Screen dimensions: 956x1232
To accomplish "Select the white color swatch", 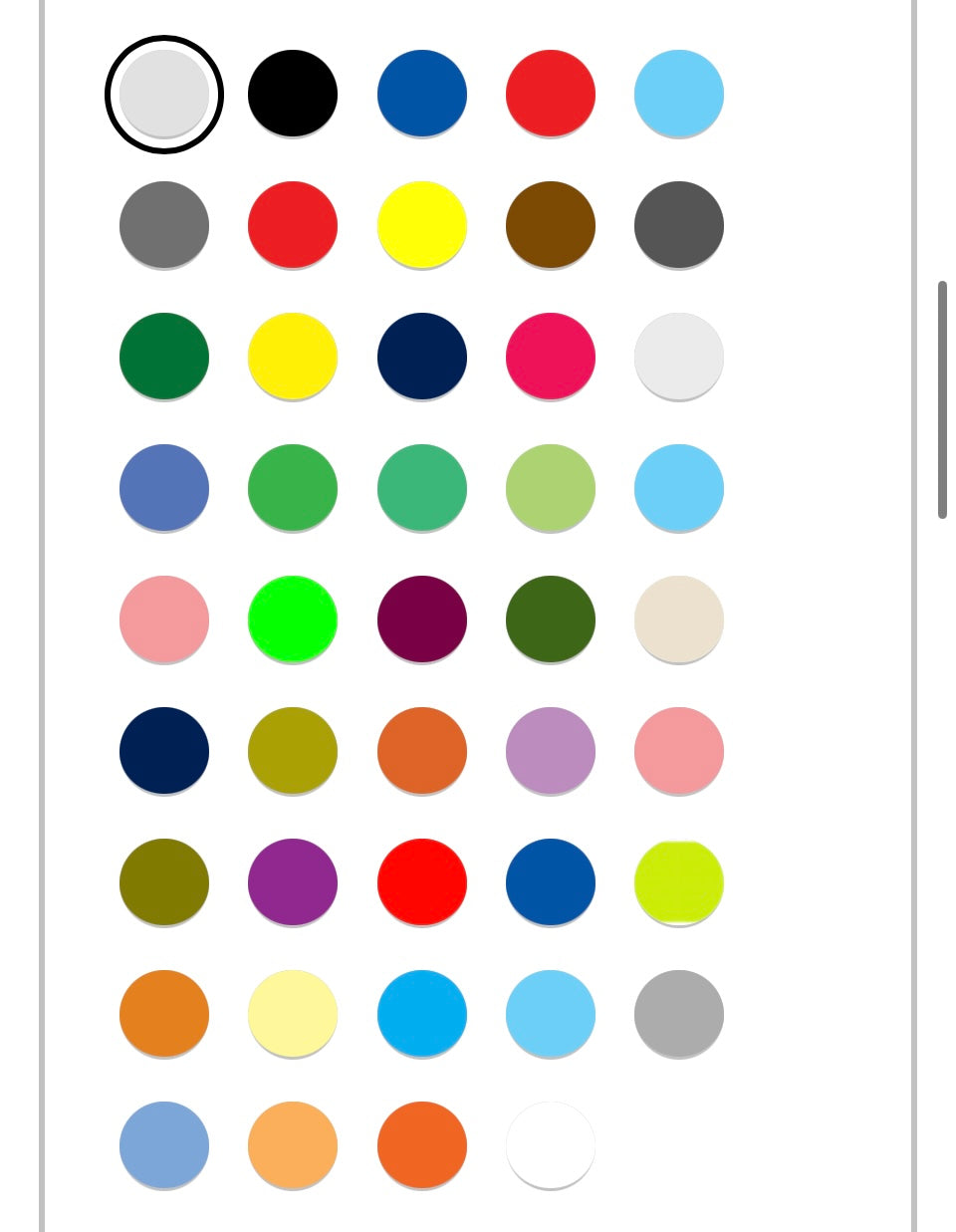I will coord(551,1146).
